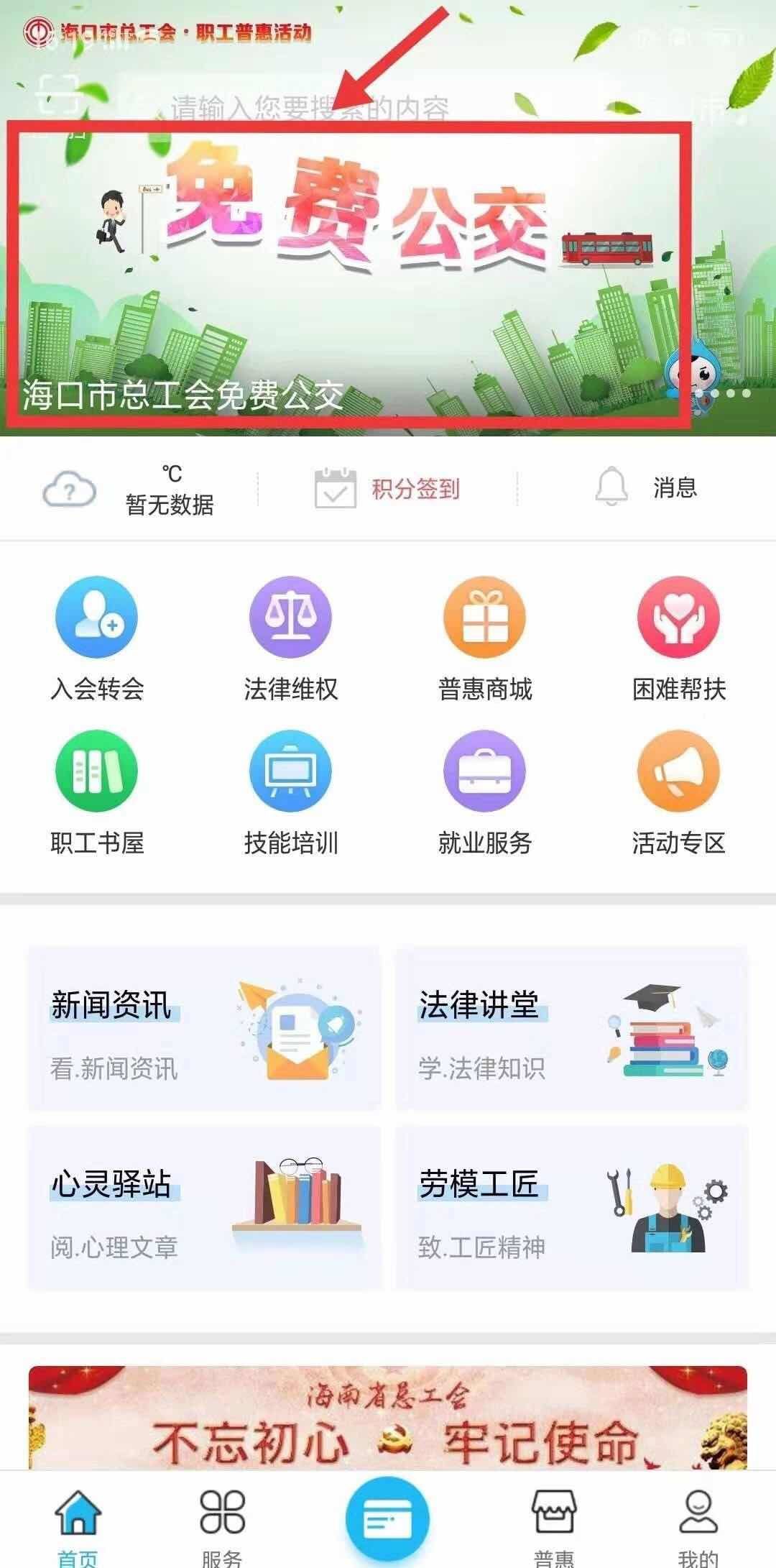The height and width of the screenshot is (1568, 776).
Task: Open the 免费公交 banner
Action: click(348, 273)
